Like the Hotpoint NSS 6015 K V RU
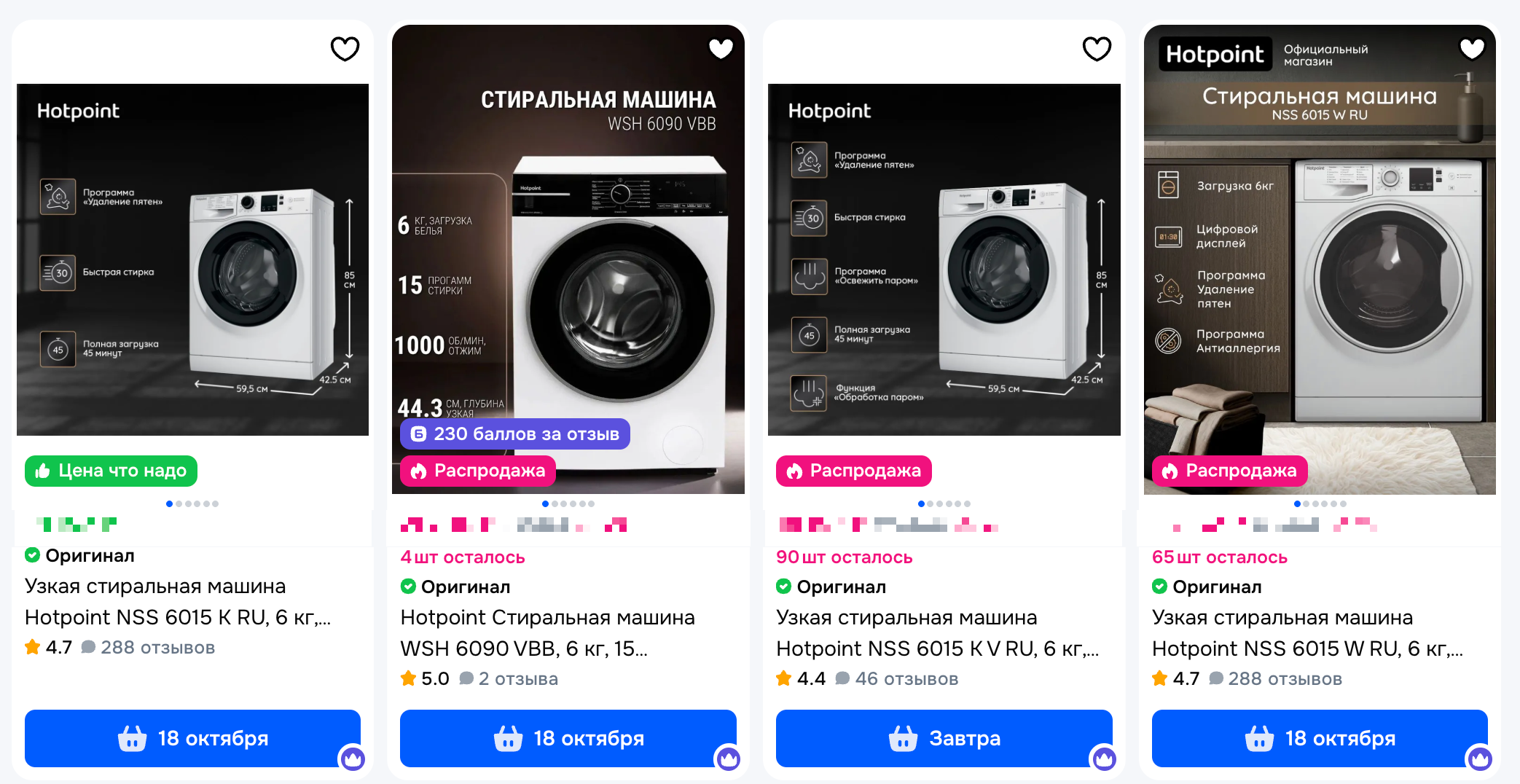Image resolution: width=1520 pixels, height=784 pixels. [1096, 49]
